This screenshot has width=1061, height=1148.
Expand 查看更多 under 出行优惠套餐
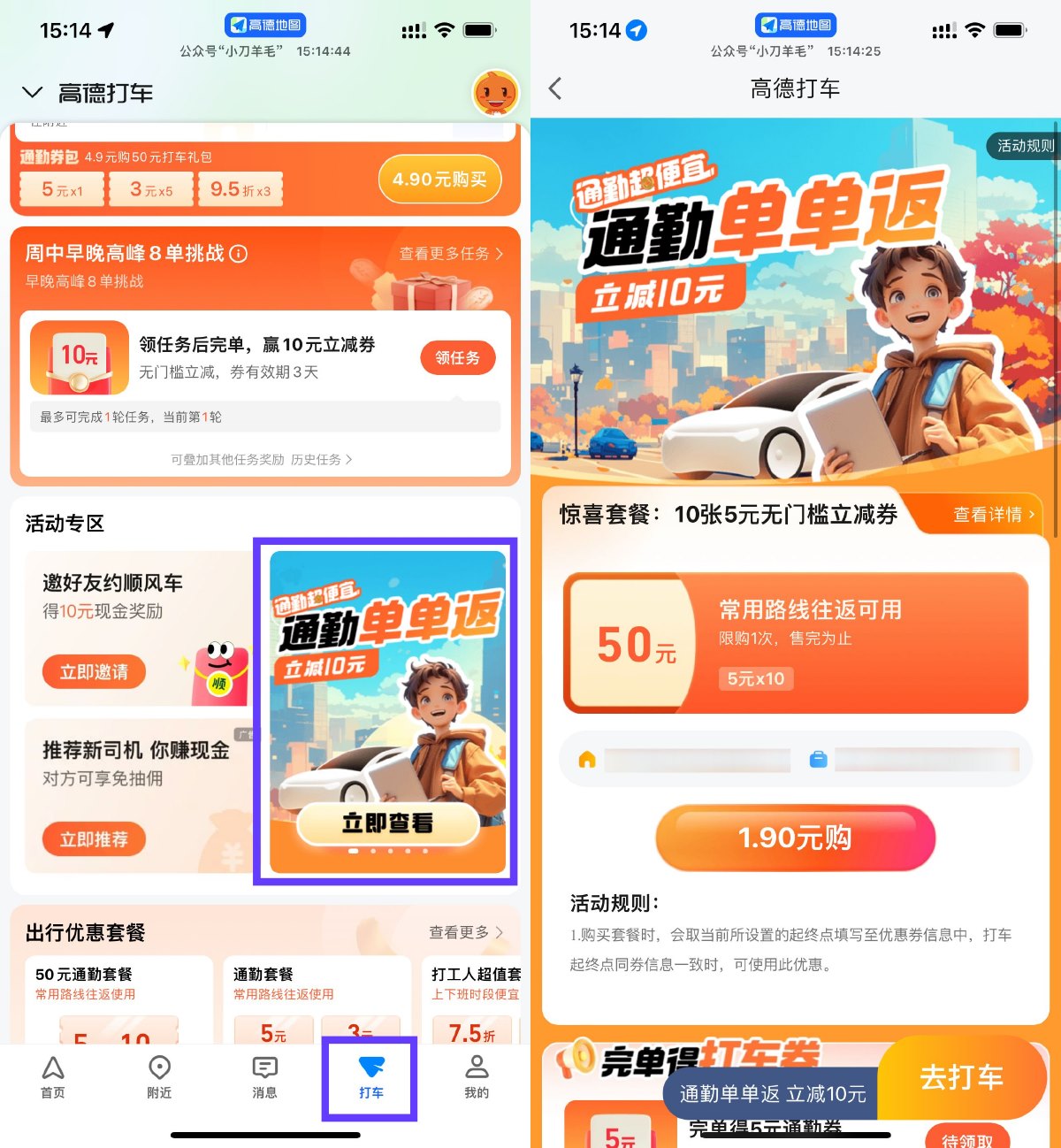(460, 932)
